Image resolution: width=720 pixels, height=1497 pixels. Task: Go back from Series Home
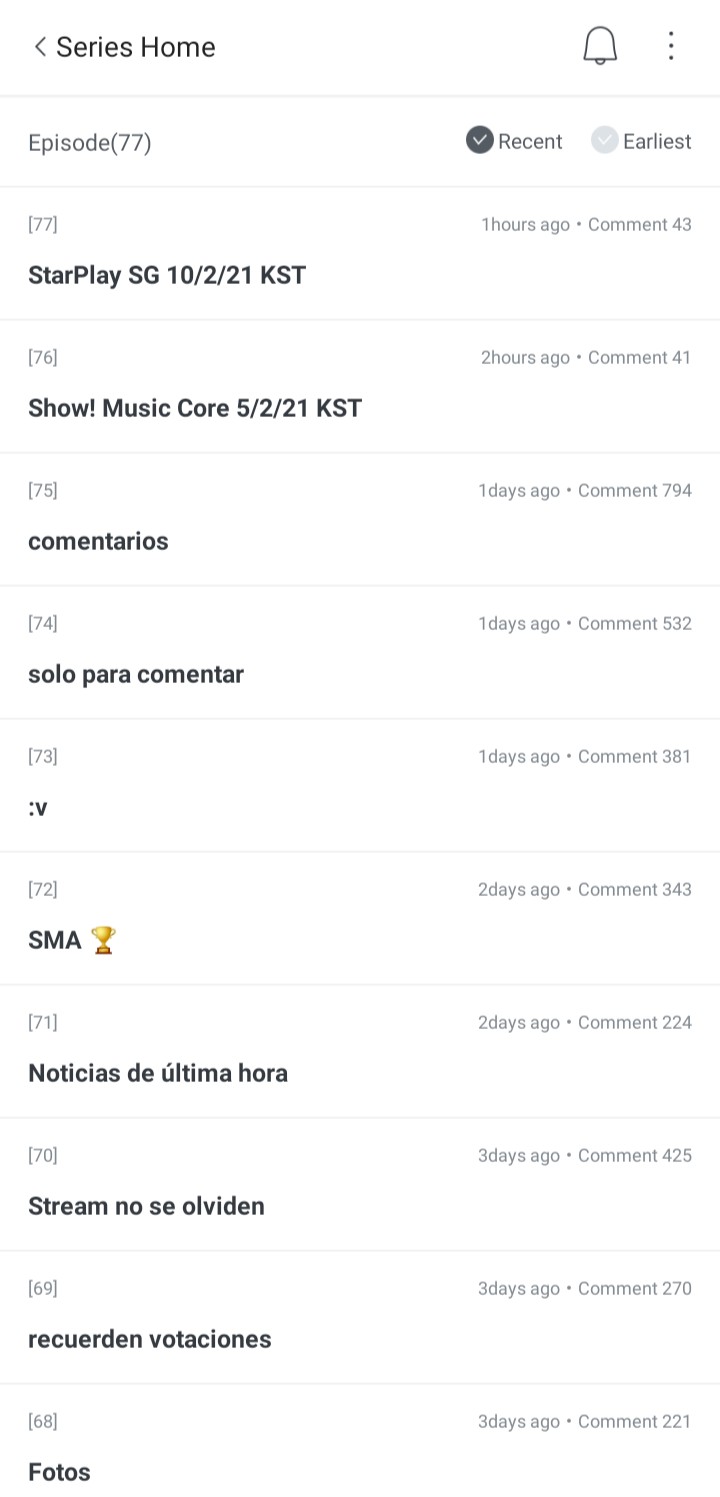40,47
